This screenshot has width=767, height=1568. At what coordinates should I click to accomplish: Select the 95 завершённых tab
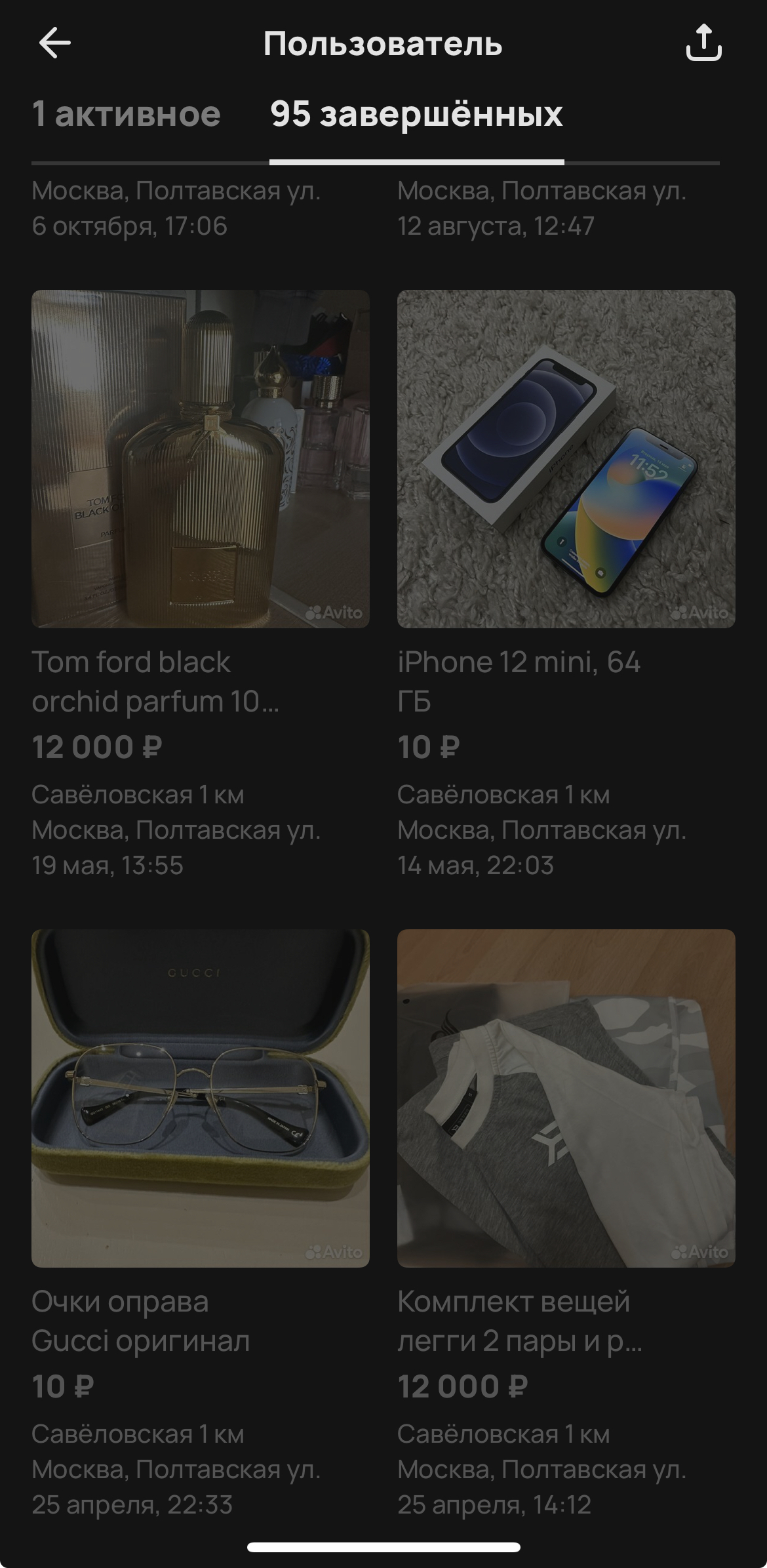pyautogui.click(x=416, y=114)
